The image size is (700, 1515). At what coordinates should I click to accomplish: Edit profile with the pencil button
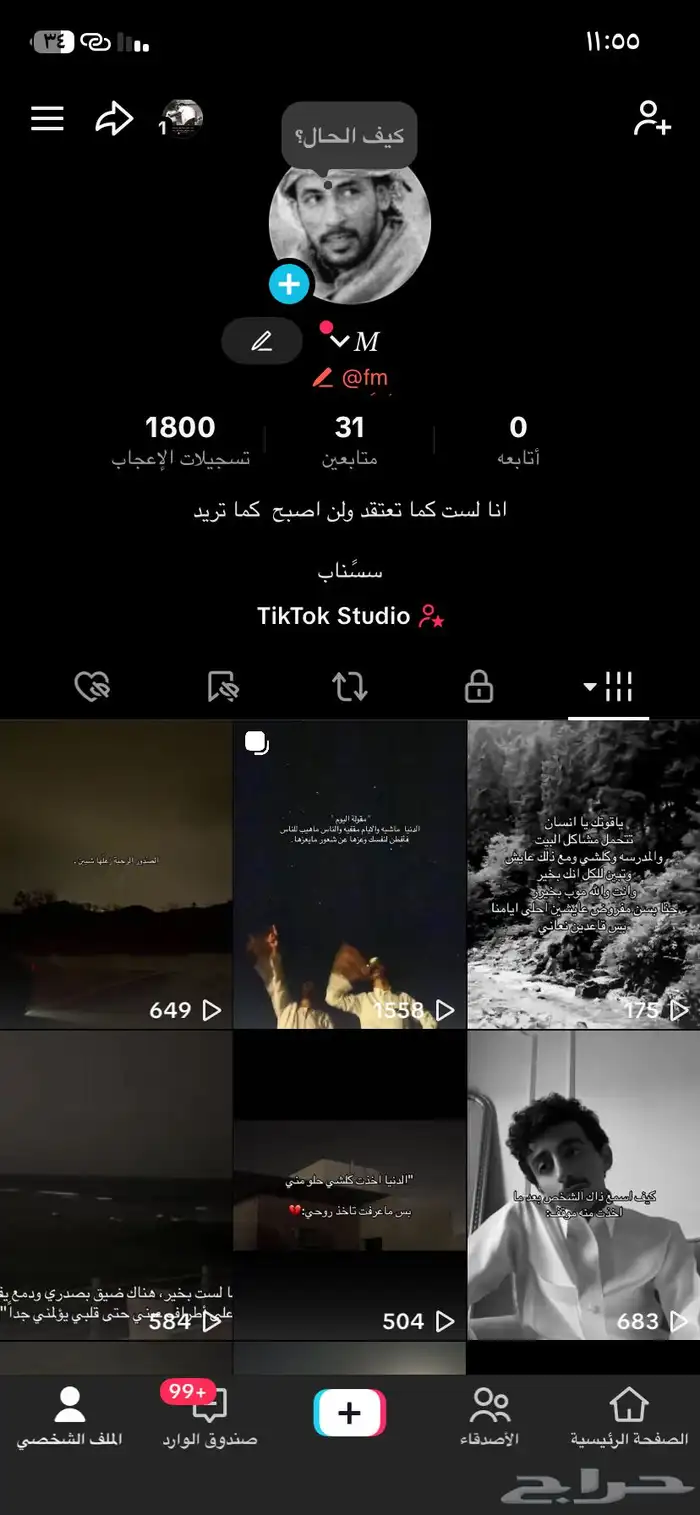pyautogui.click(x=261, y=342)
